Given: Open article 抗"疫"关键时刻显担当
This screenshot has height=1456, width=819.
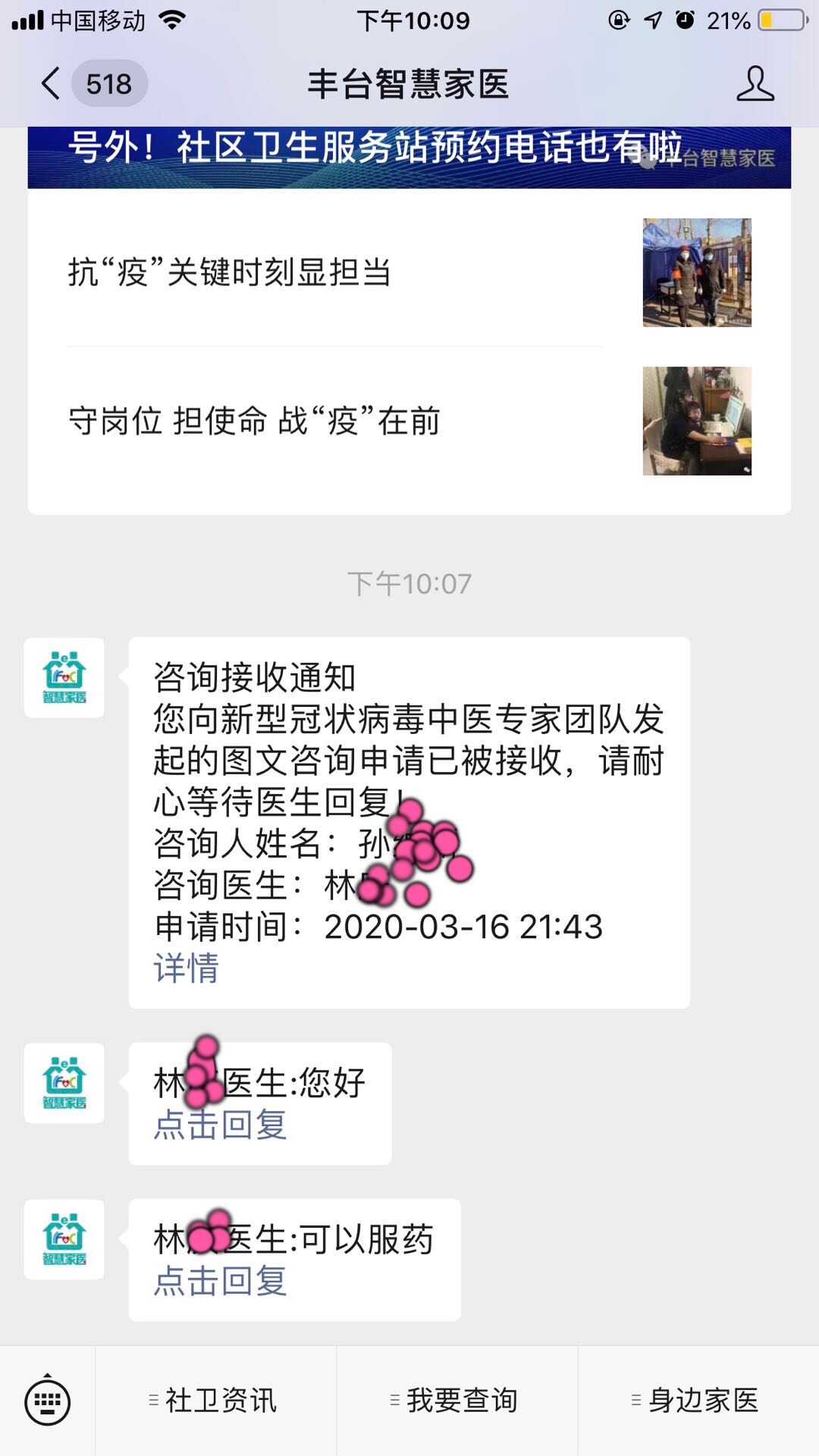Looking at the screenshot, I should (409, 272).
